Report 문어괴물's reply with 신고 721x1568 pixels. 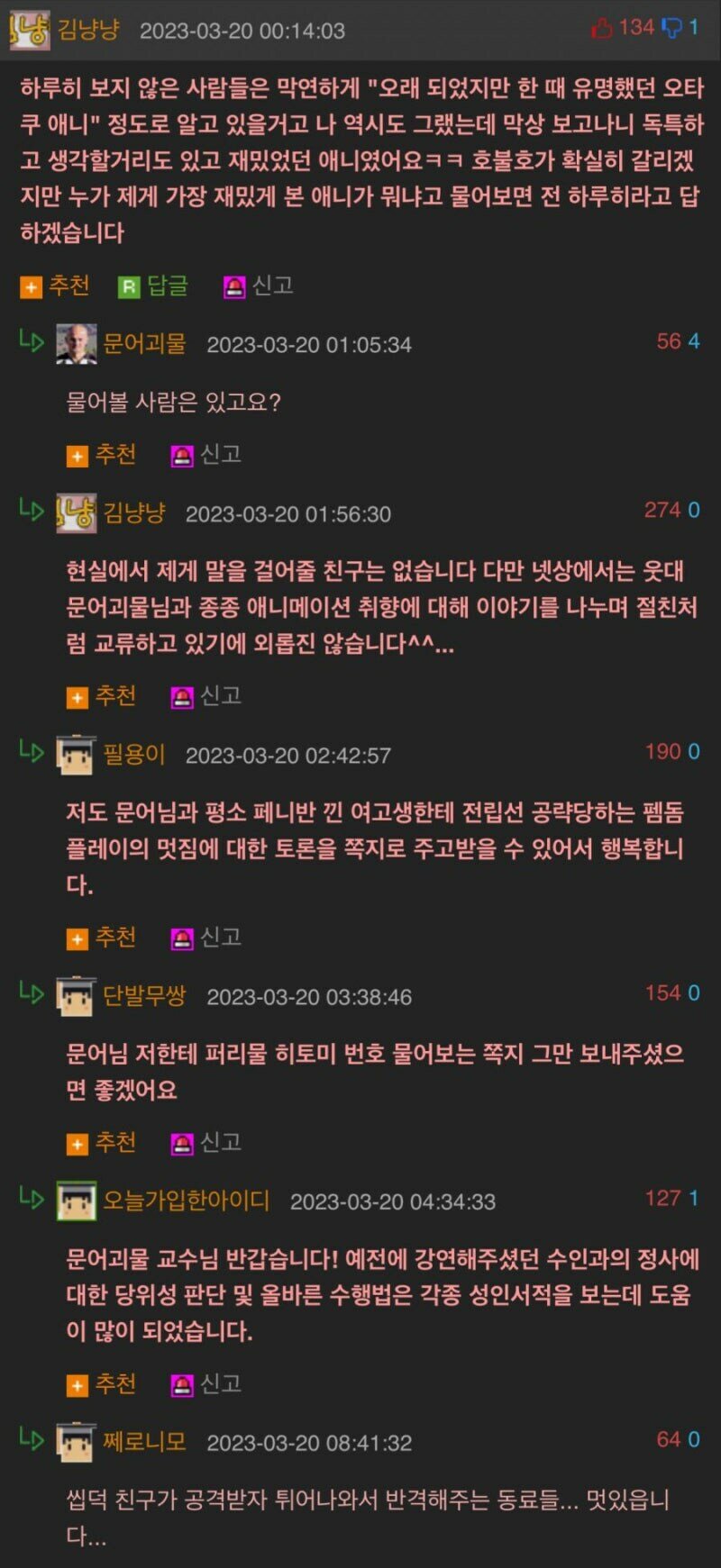pos(206,455)
